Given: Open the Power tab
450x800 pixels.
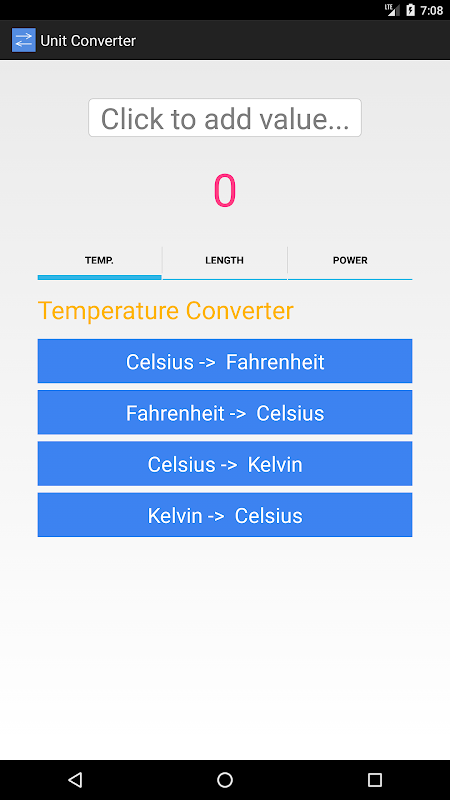Looking at the screenshot, I should click(350, 262).
